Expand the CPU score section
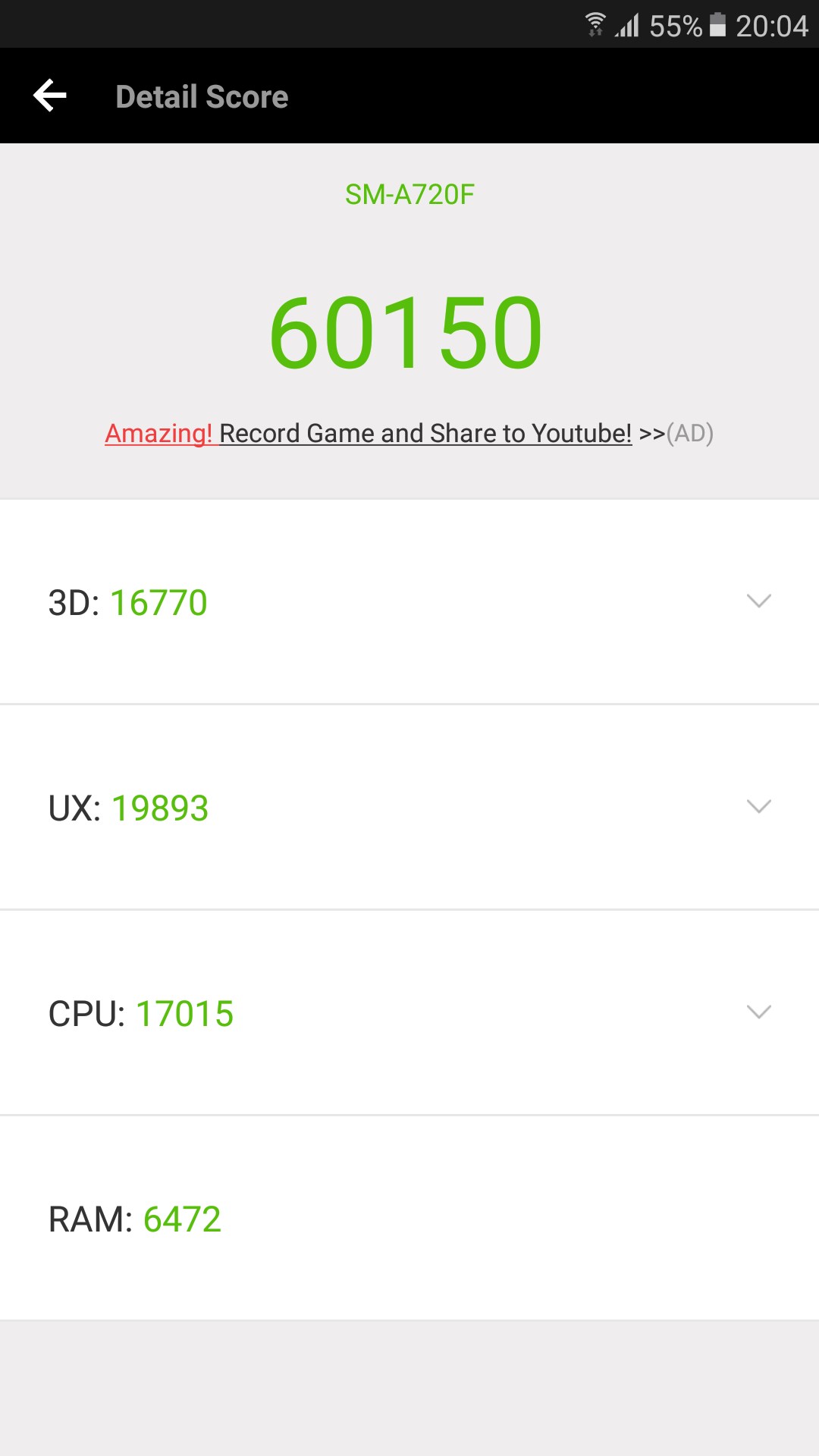The height and width of the screenshot is (1456, 819). 409,1013
